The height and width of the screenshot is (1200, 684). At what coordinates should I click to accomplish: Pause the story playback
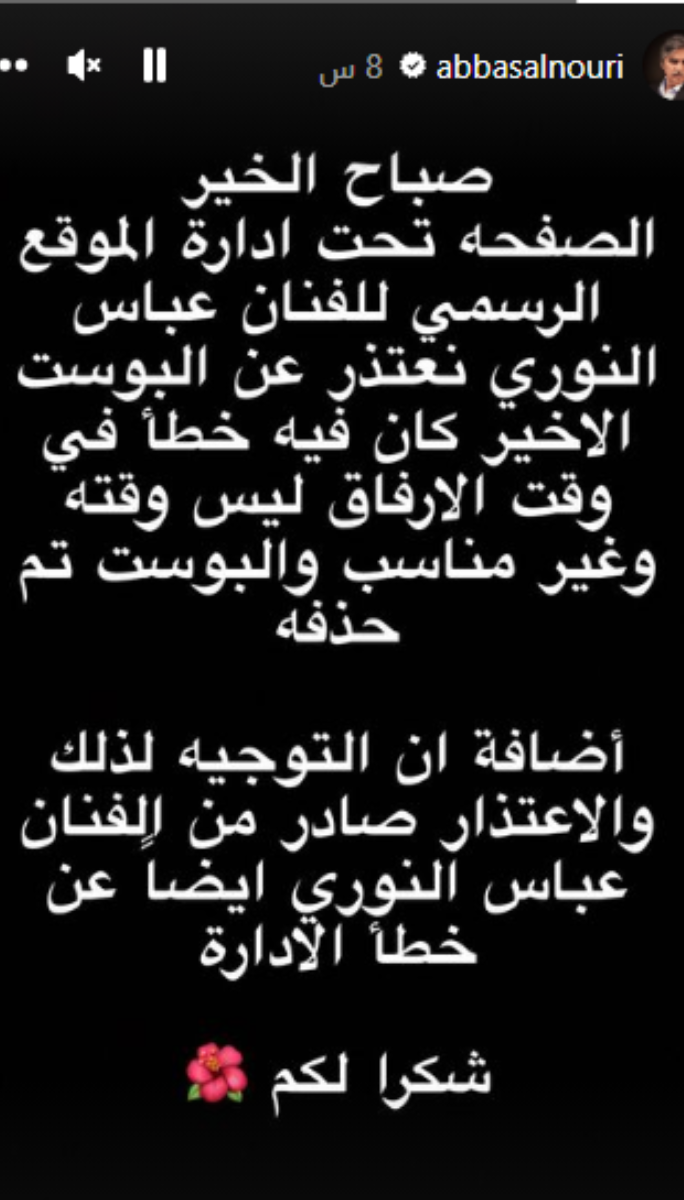[x=153, y=67]
